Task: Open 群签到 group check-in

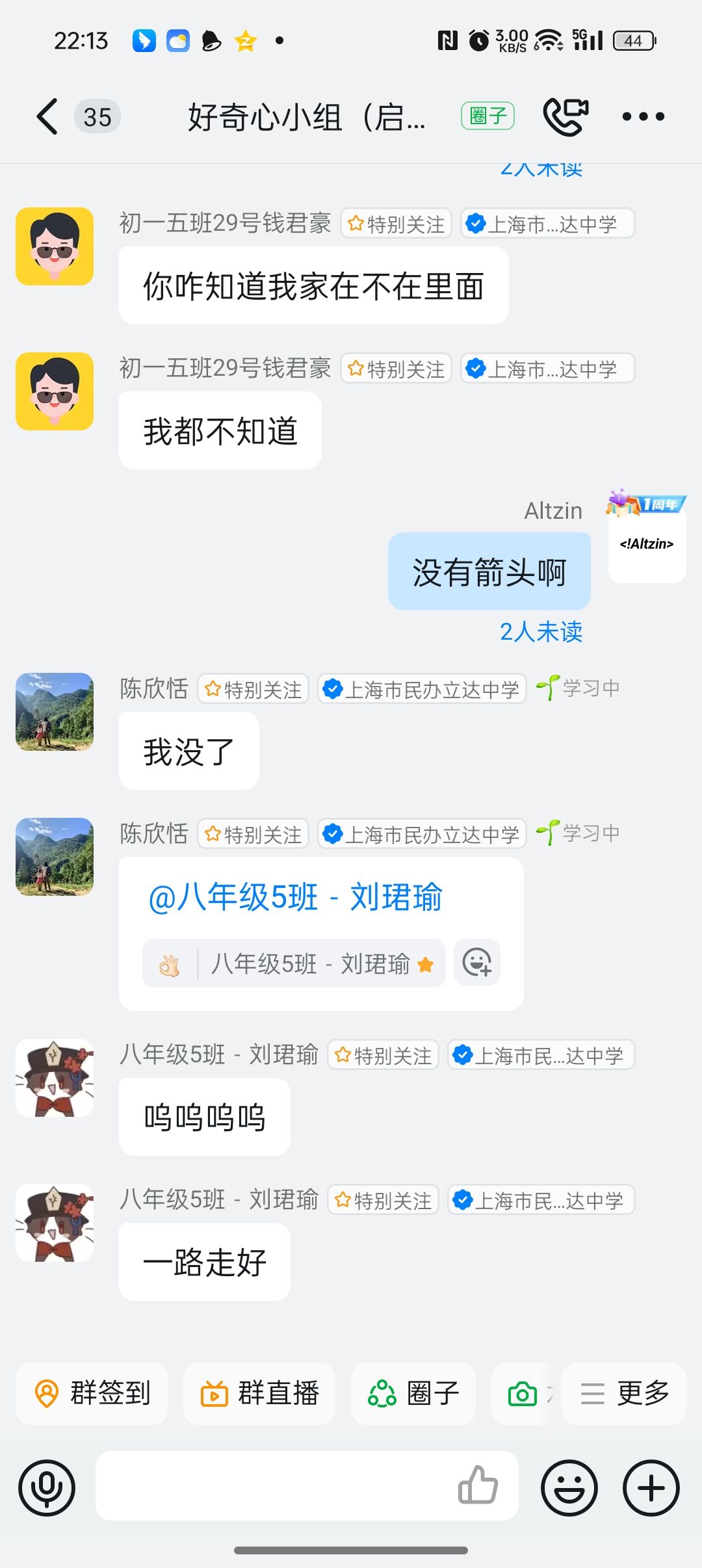Action: pos(92,1393)
